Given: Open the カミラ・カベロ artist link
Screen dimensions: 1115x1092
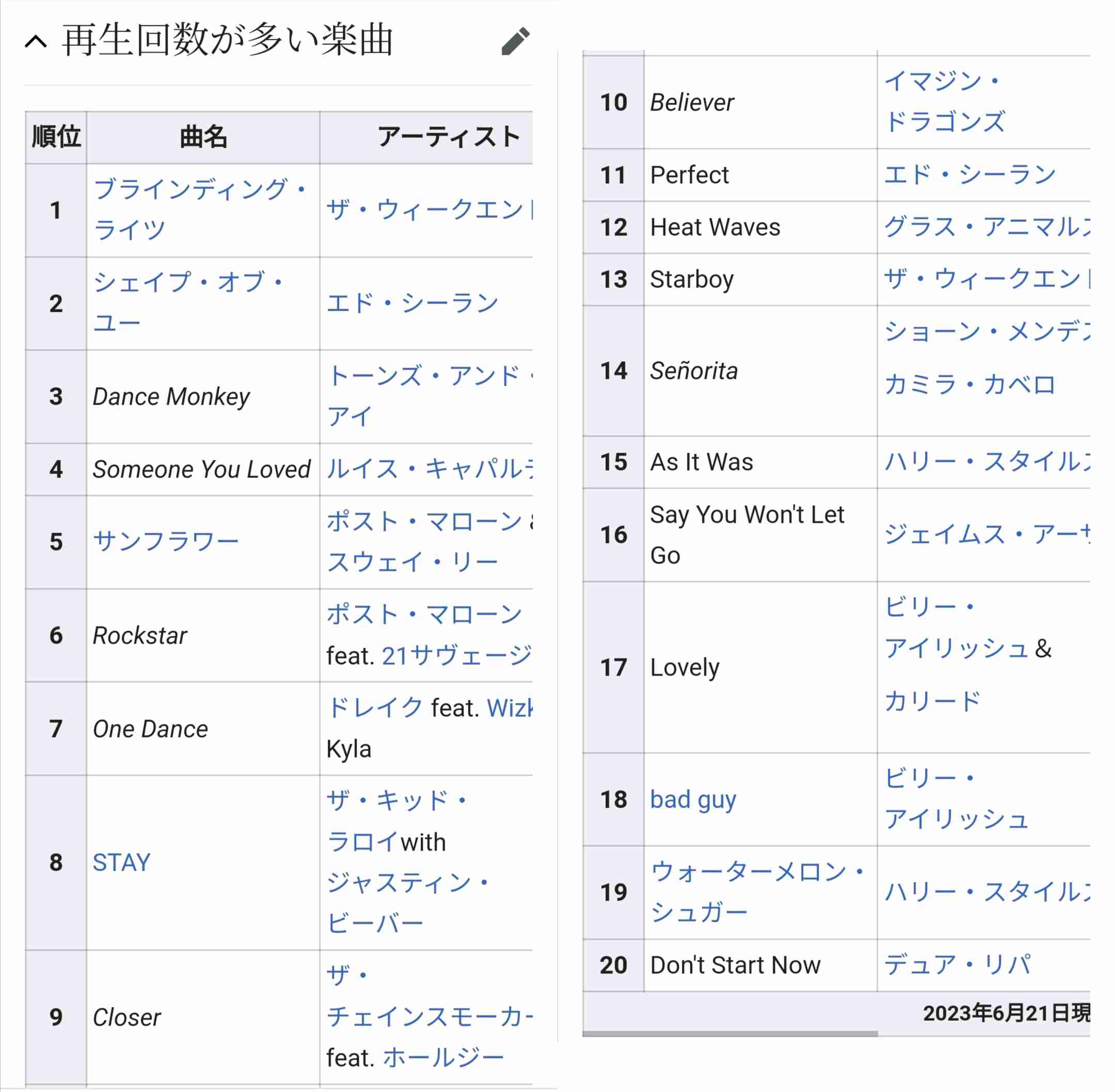Looking at the screenshot, I should [x=969, y=385].
